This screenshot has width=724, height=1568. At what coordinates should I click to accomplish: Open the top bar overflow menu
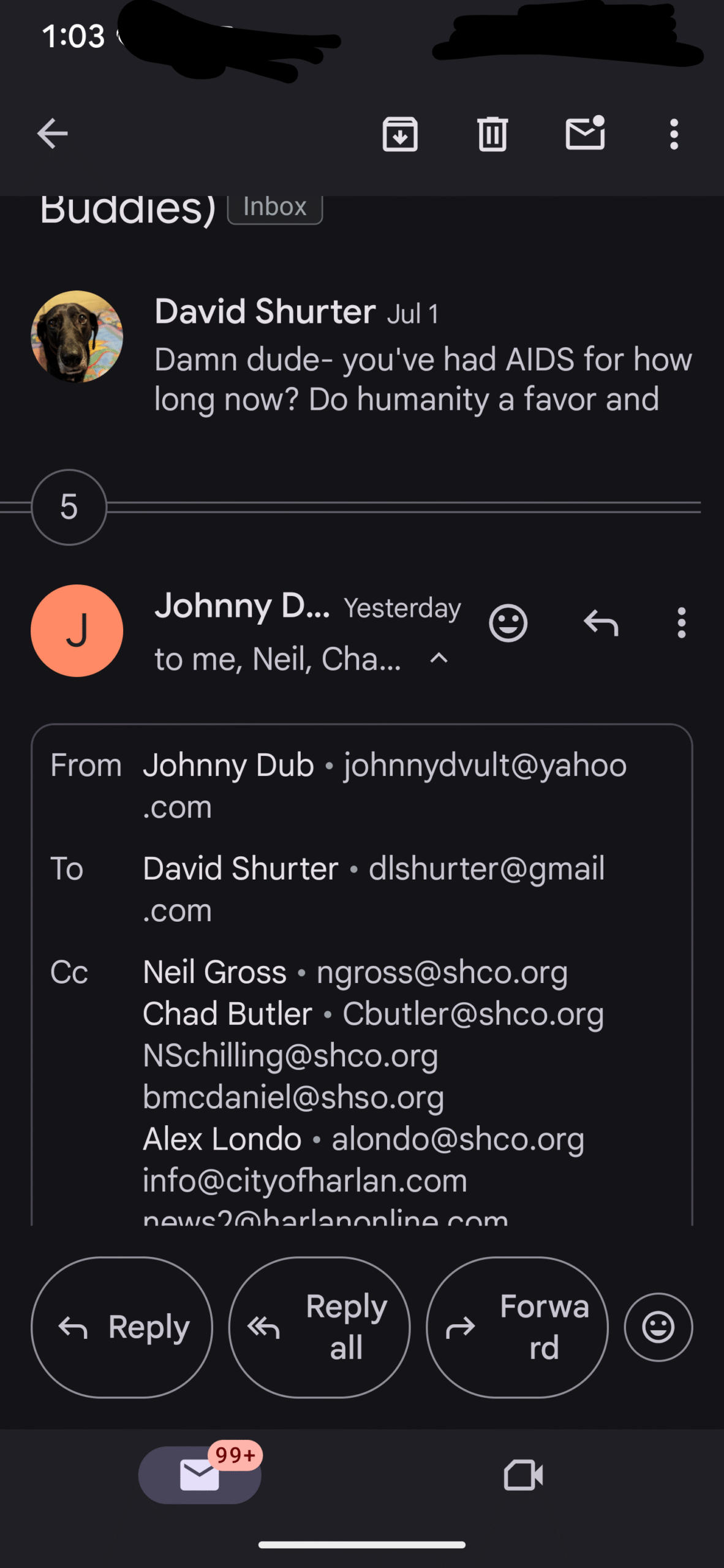[x=674, y=134]
